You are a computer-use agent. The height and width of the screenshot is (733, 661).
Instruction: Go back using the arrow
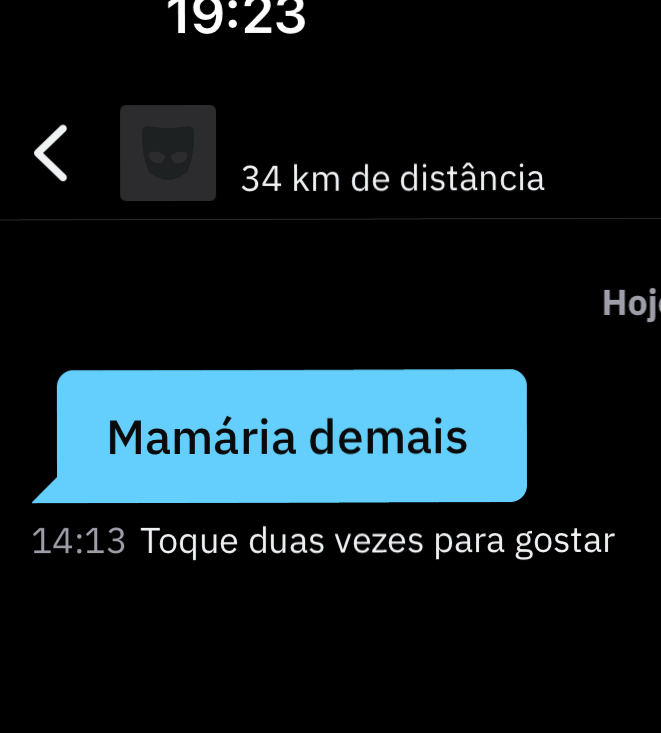[x=51, y=153]
